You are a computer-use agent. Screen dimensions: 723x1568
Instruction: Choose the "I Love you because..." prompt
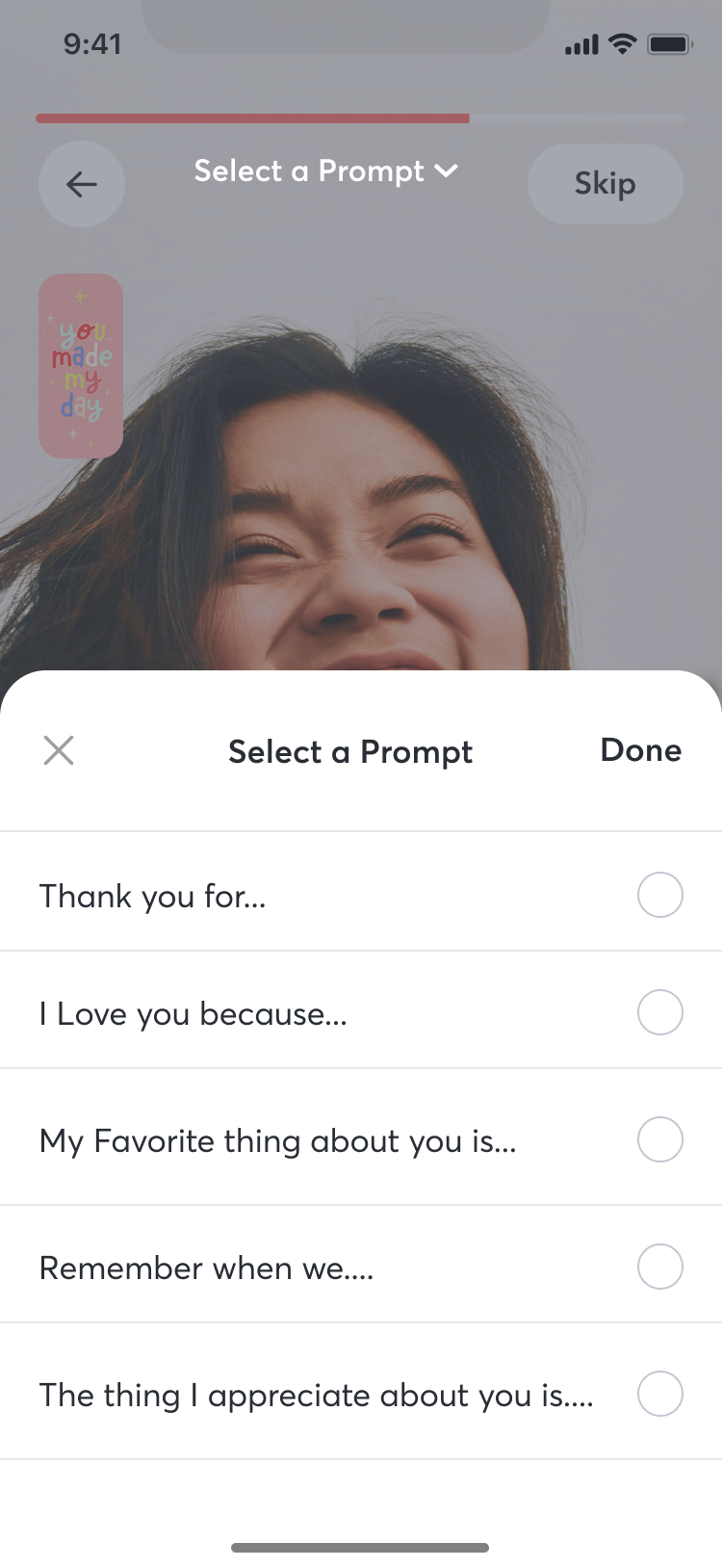(659, 1013)
